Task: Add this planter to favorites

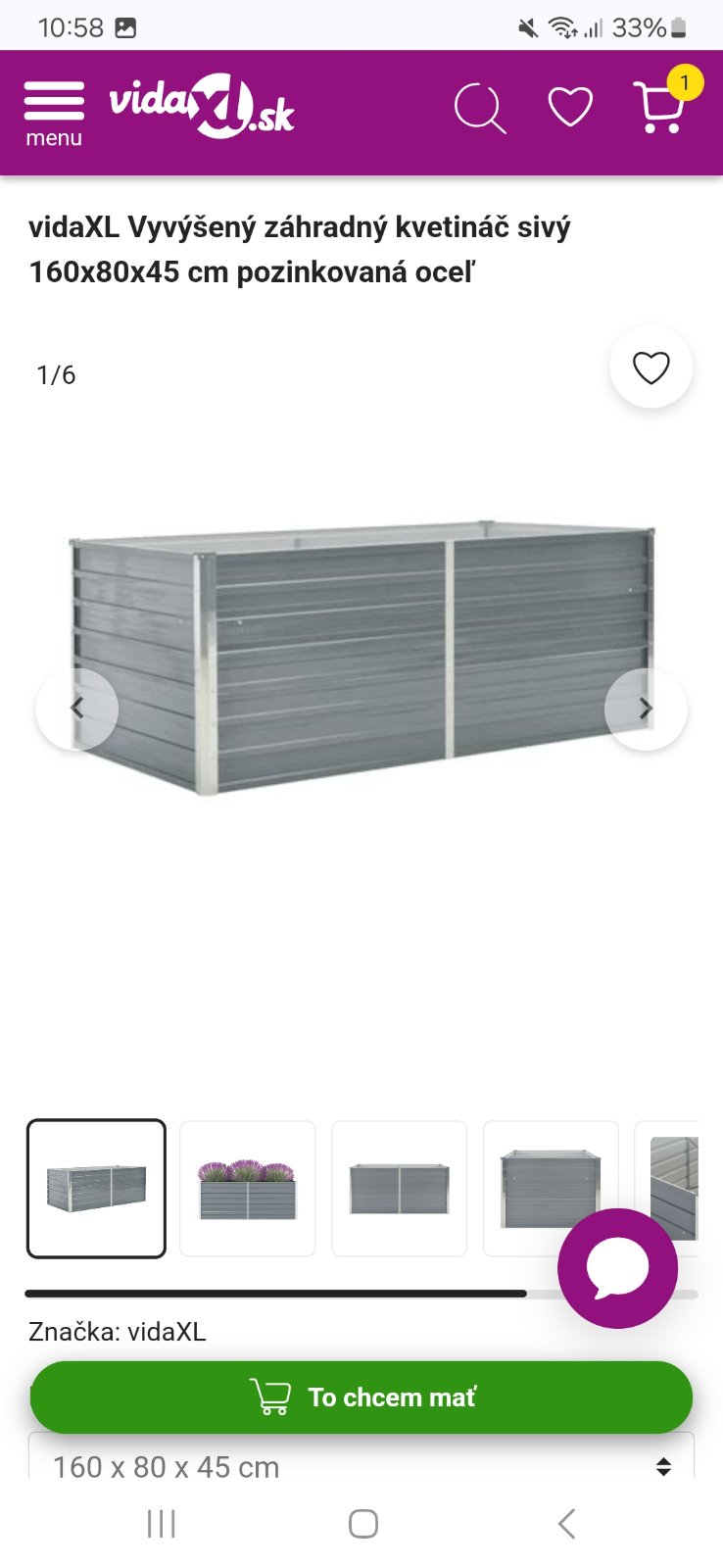Action: [x=651, y=367]
